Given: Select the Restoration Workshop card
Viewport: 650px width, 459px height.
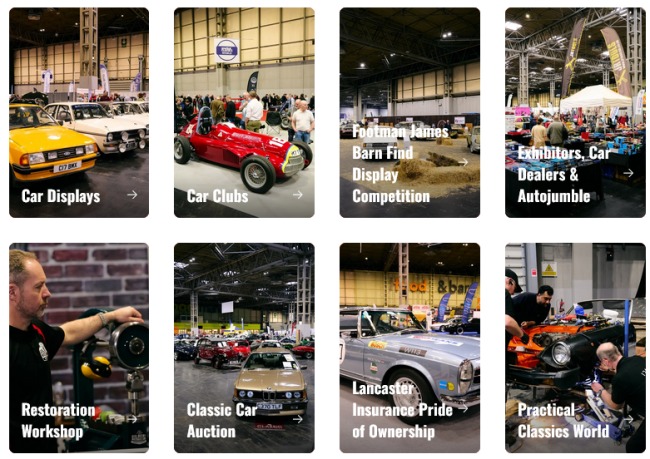Looking at the screenshot, I should click(x=78, y=348).
